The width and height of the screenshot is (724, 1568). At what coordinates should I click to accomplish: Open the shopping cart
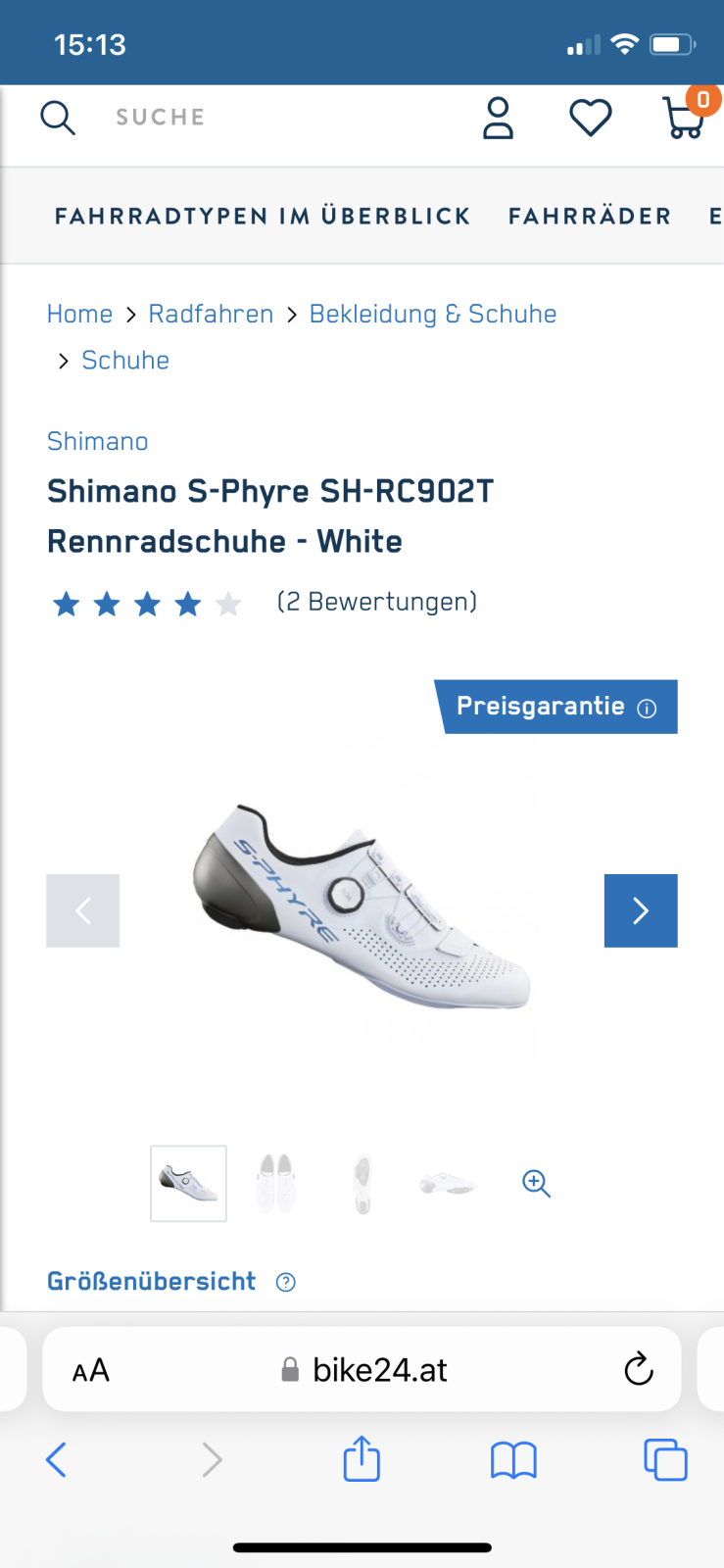(x=684, y=119)
